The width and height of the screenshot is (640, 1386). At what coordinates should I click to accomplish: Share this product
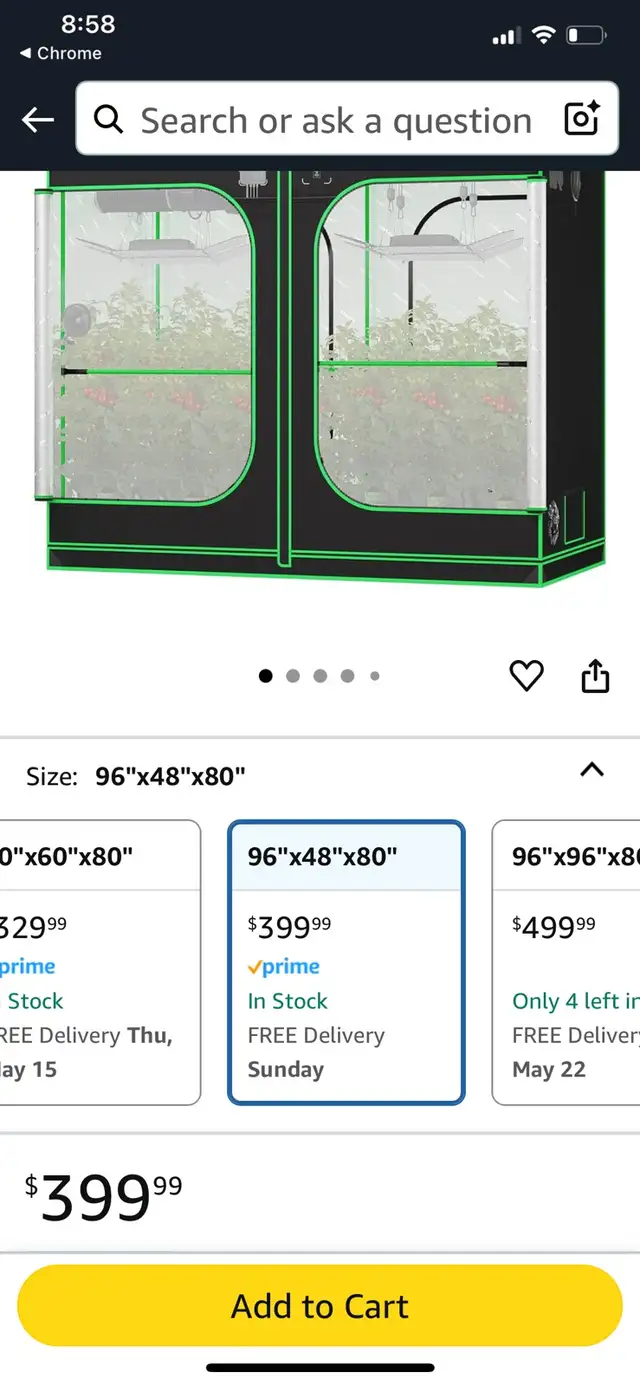click(595, 676)
